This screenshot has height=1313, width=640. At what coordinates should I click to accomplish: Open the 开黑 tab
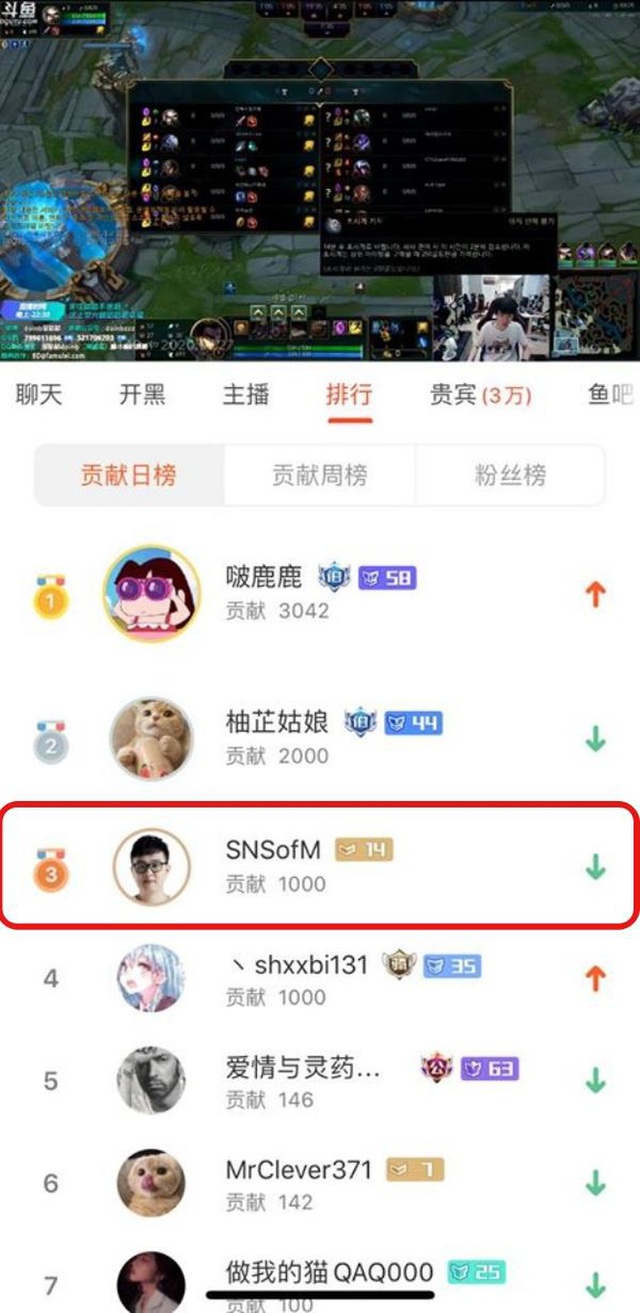pos(142,395)
